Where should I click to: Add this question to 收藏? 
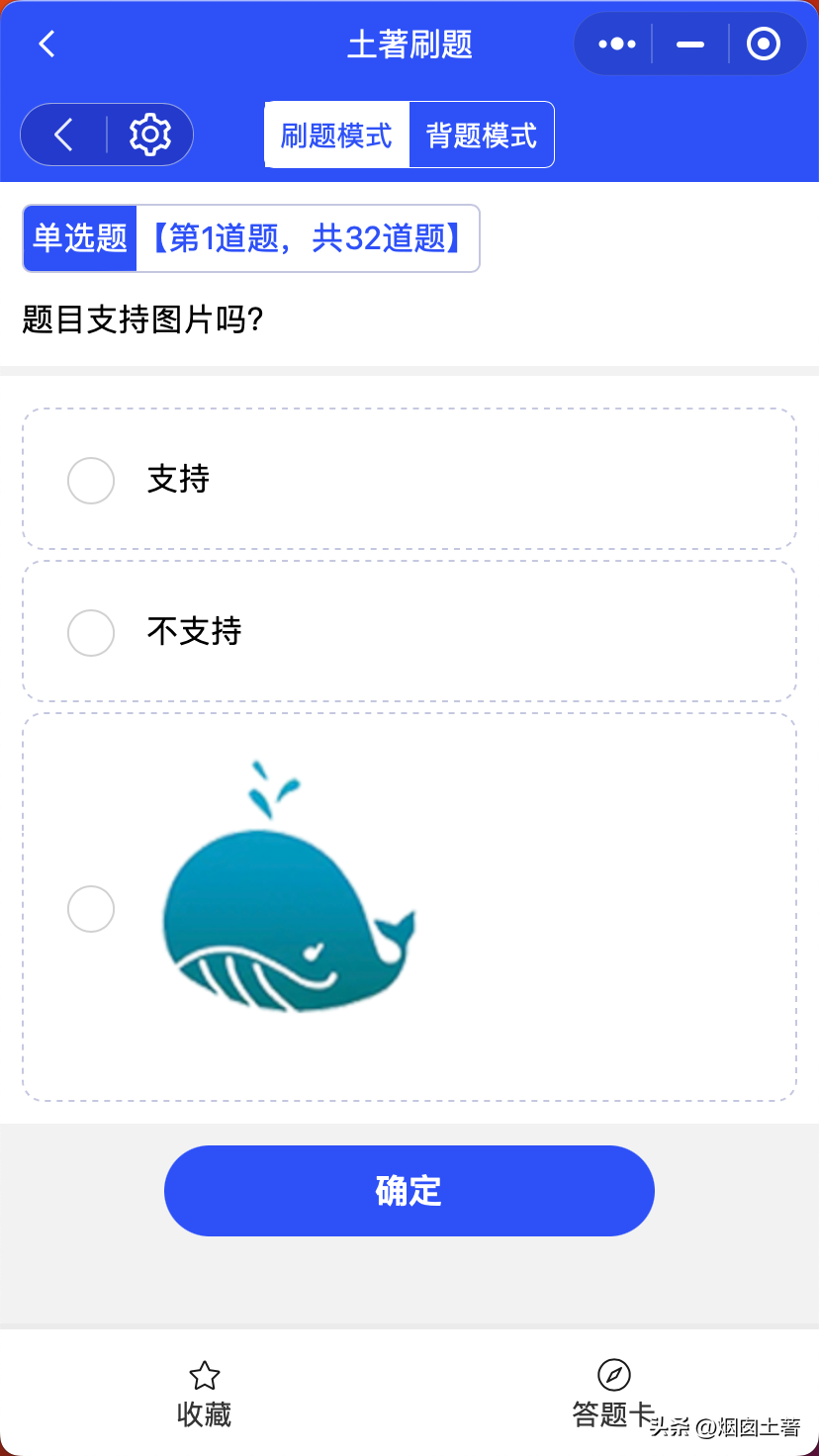click(204, 1394)
